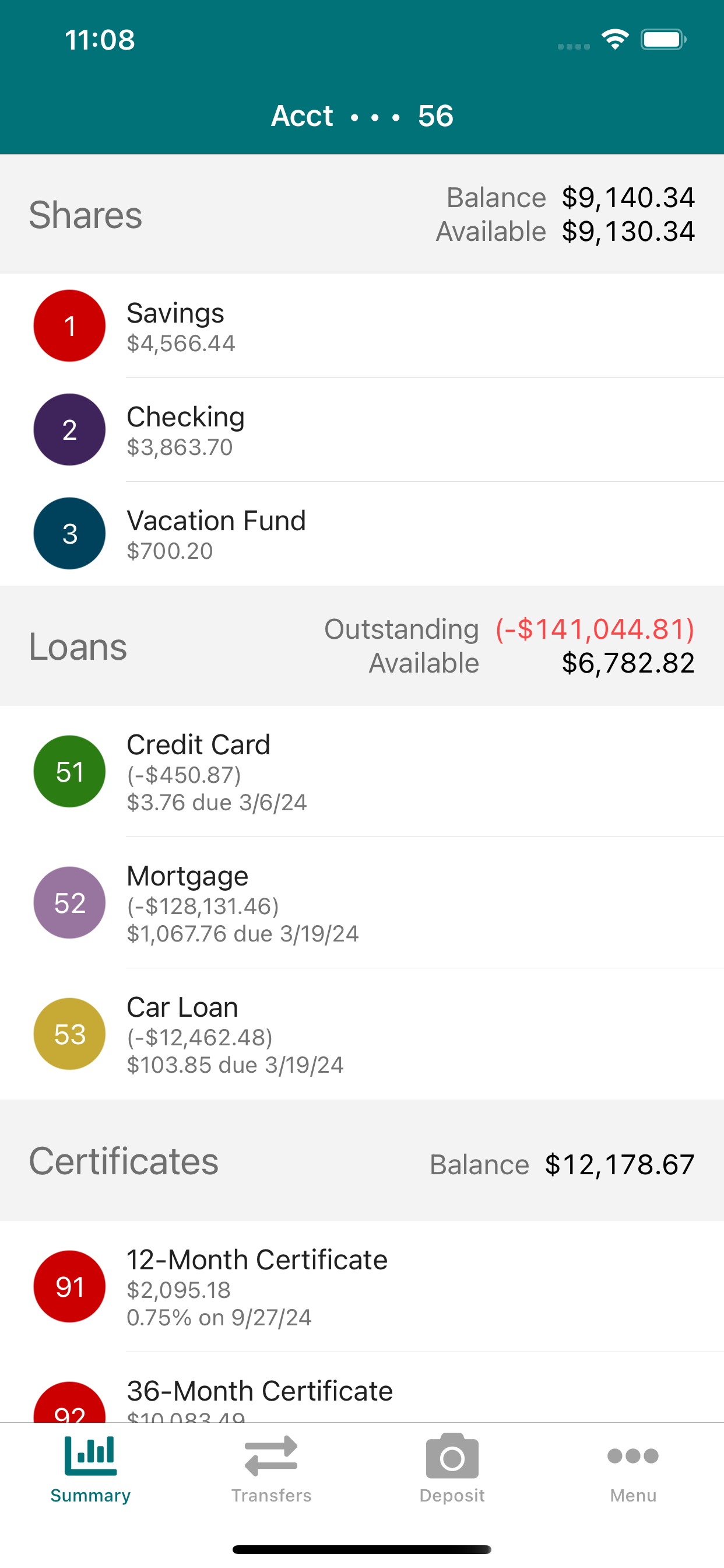View the 12-Month Certificate
Viewport: 724px width, 1568px height.
362,1286
